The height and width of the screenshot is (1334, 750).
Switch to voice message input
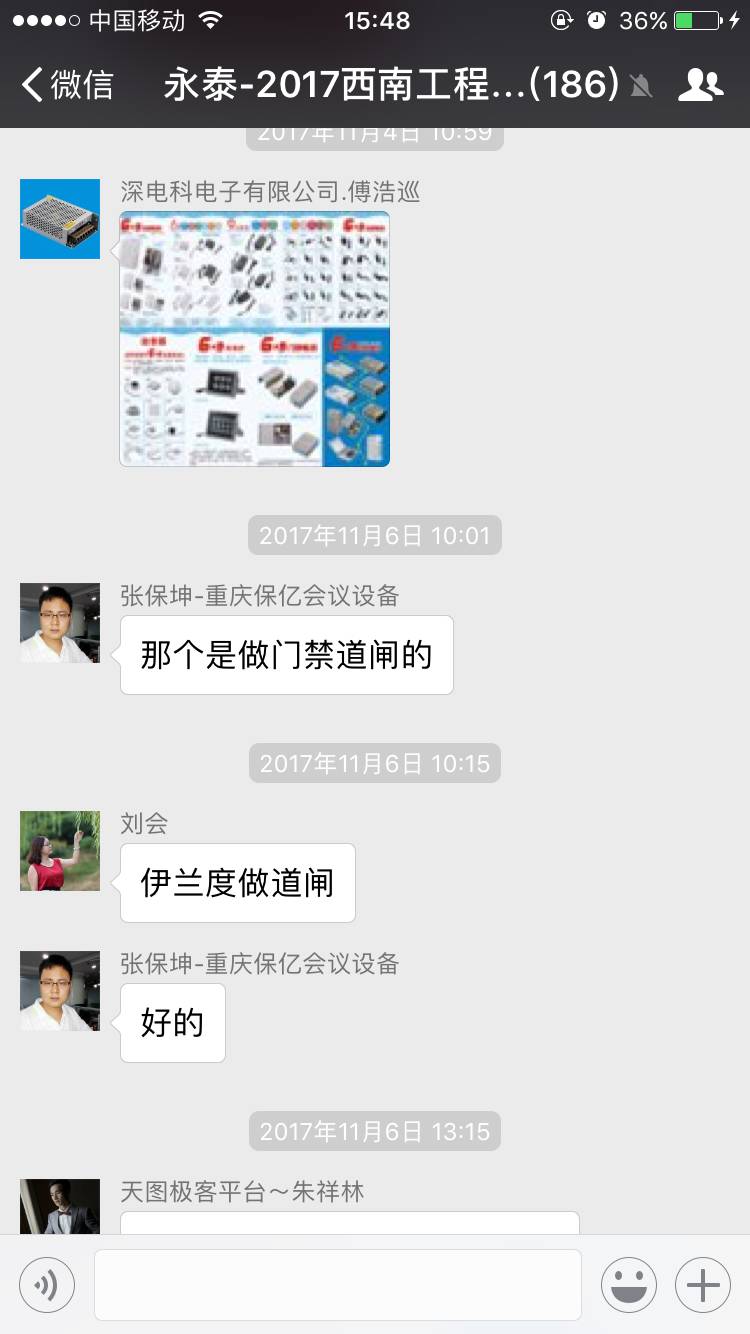[47, 1285]
